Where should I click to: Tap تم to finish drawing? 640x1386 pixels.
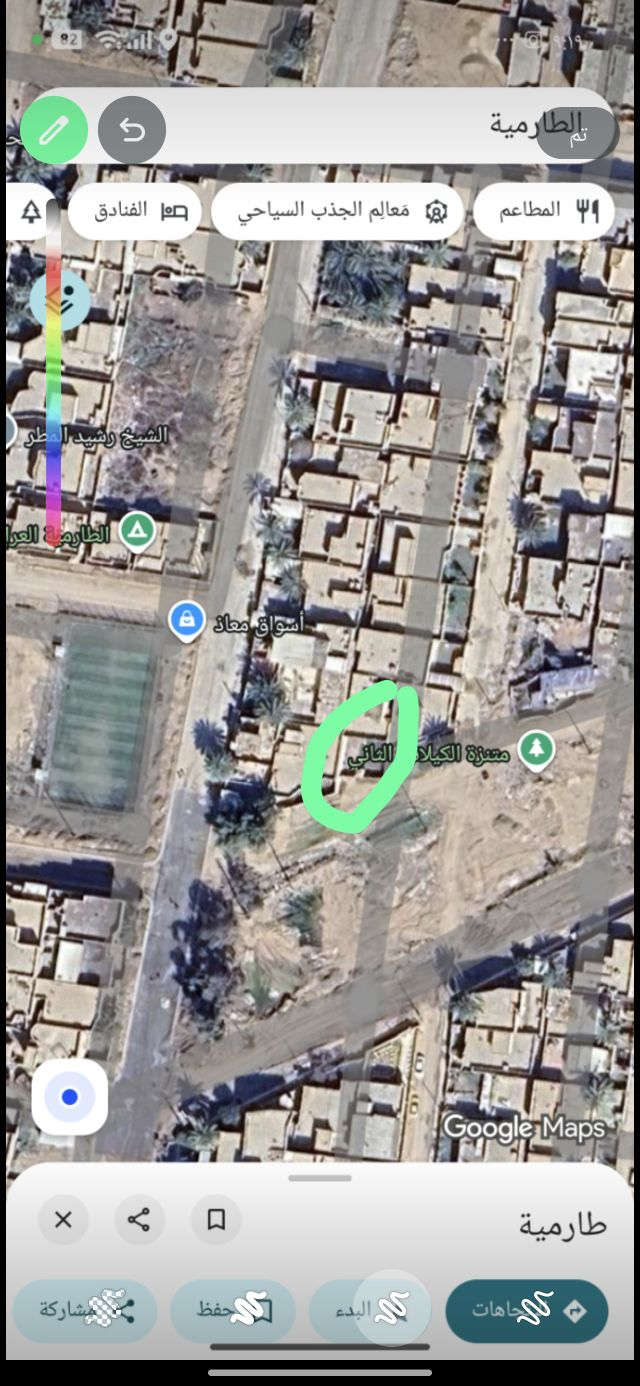pos(577,134)
